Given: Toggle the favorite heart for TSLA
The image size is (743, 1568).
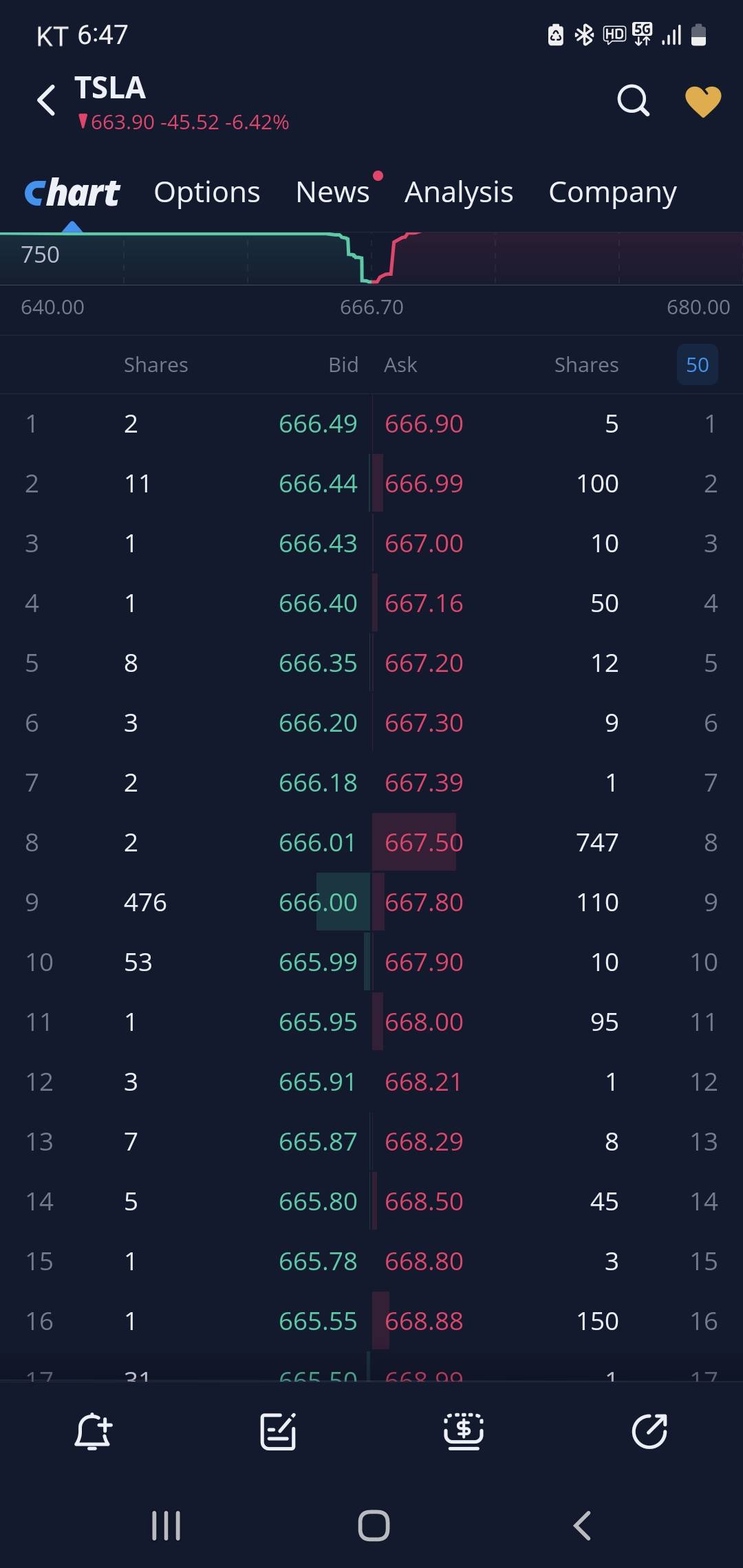Looking at the screenshot, I should (x=703, y=101).
